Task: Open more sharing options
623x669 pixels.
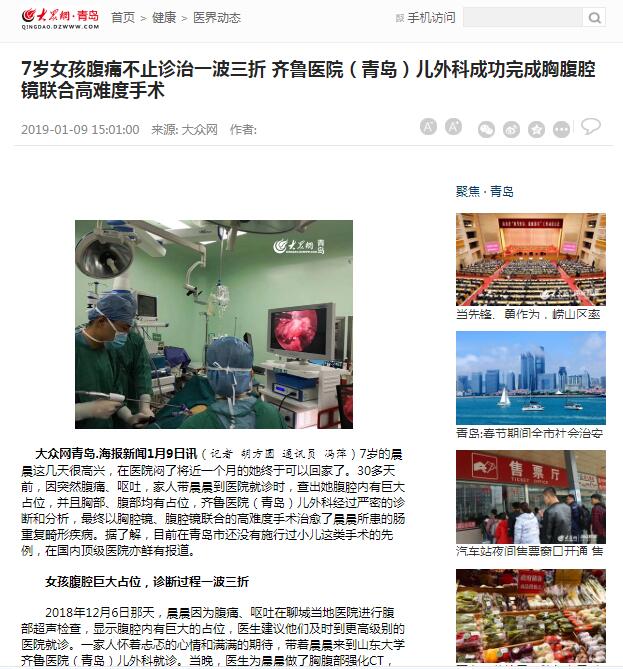Action: (x=561, y=129)
